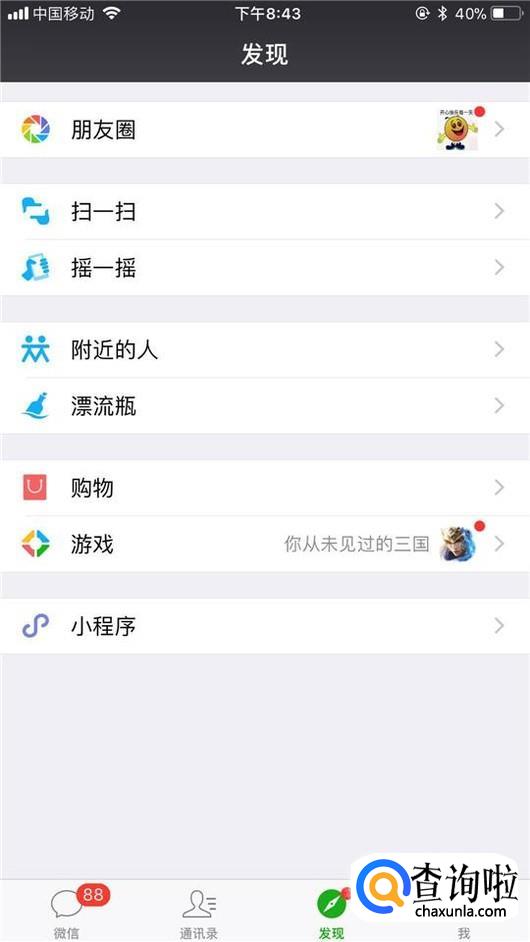Open 漂流瓶 drift bottle
Image resolution: width=530 pixels, height=942 pixels.
[265, 406]
